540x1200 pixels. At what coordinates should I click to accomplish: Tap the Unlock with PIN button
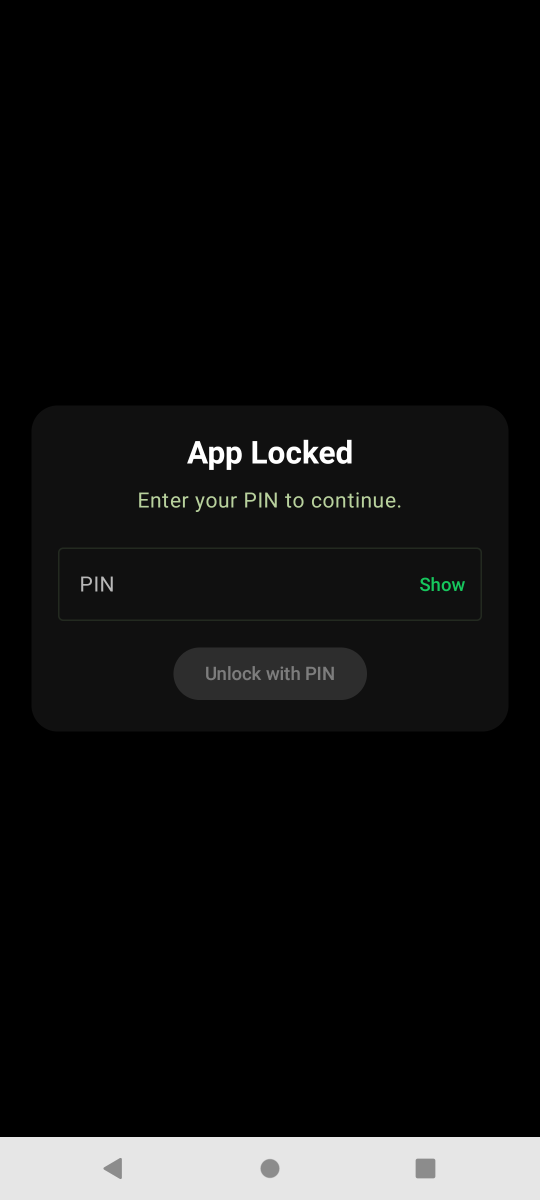click(x=270, y=674)
